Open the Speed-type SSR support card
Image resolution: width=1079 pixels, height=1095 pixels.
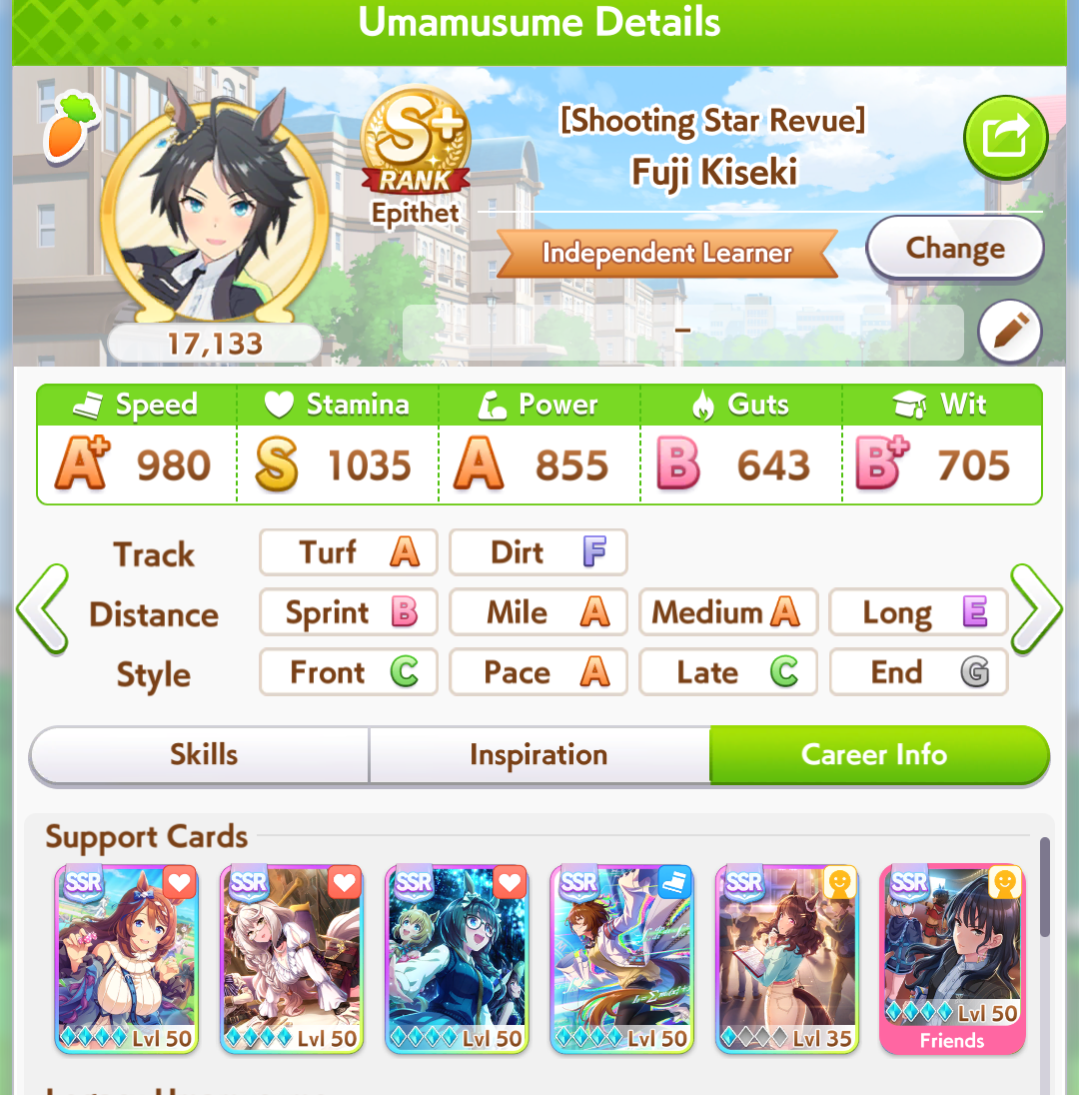622,958
